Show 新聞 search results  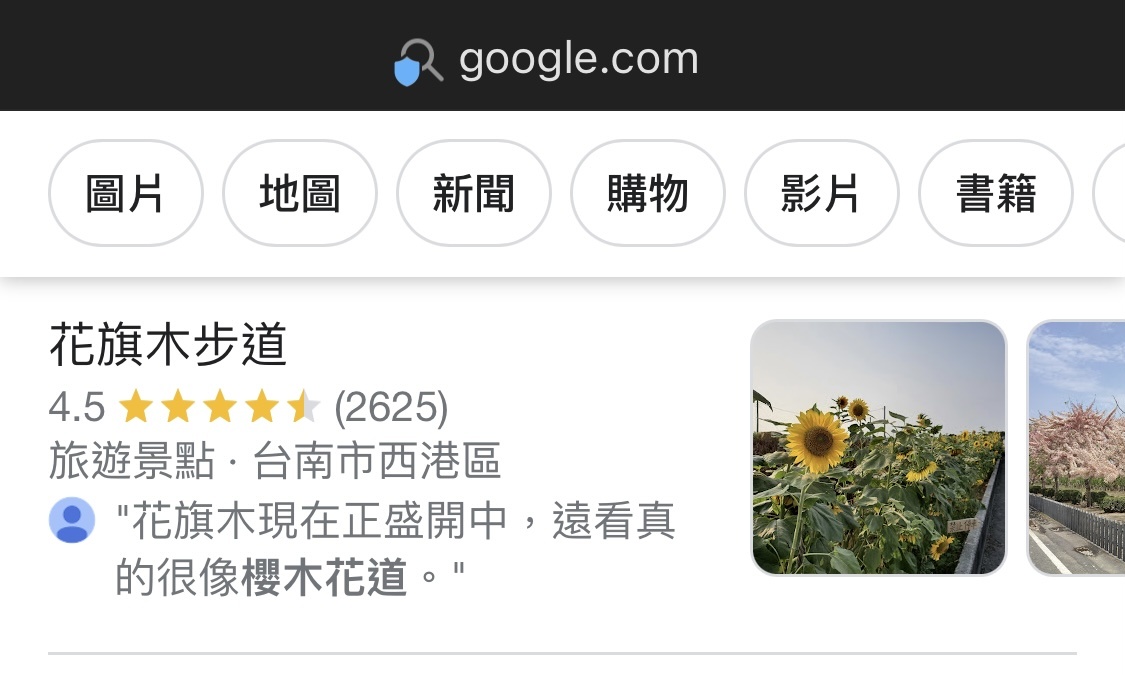click(x=473, y=193)
